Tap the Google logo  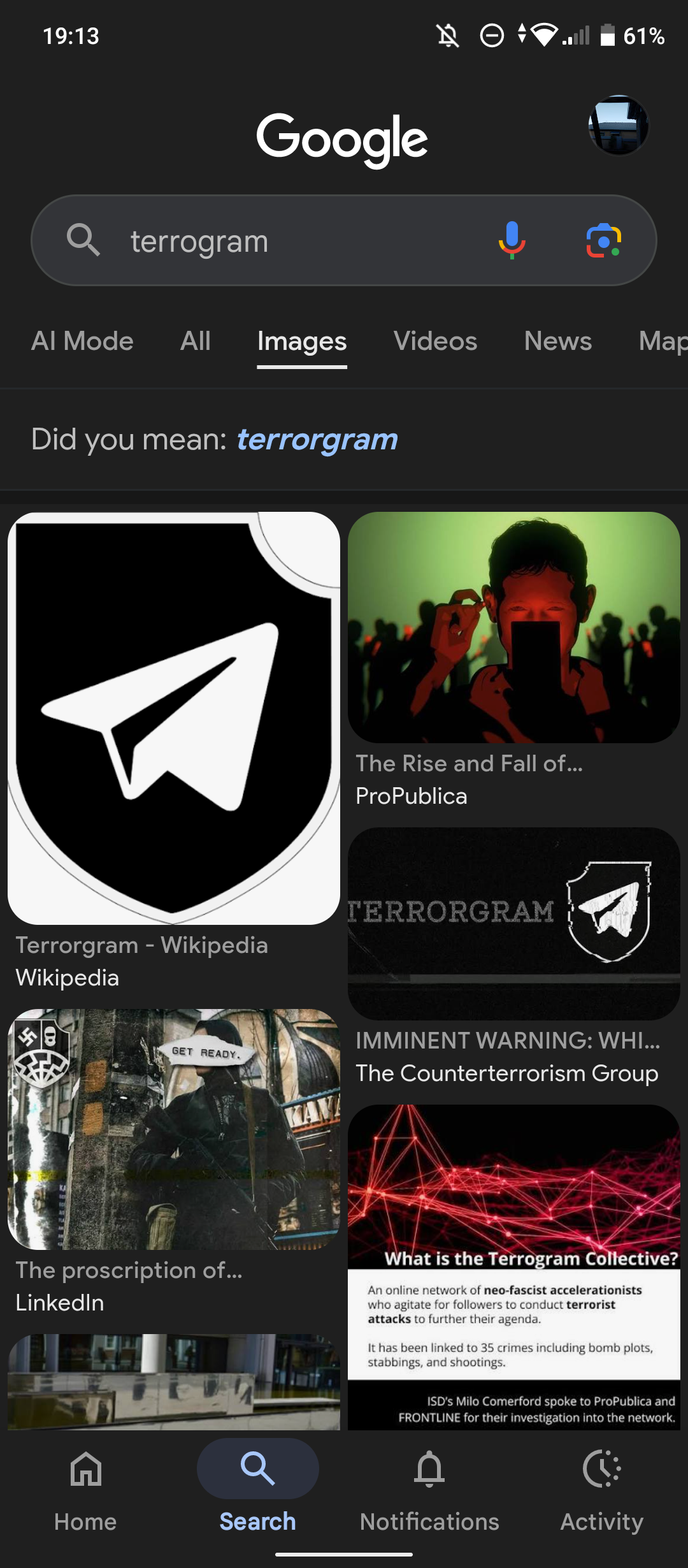(343, 136)
